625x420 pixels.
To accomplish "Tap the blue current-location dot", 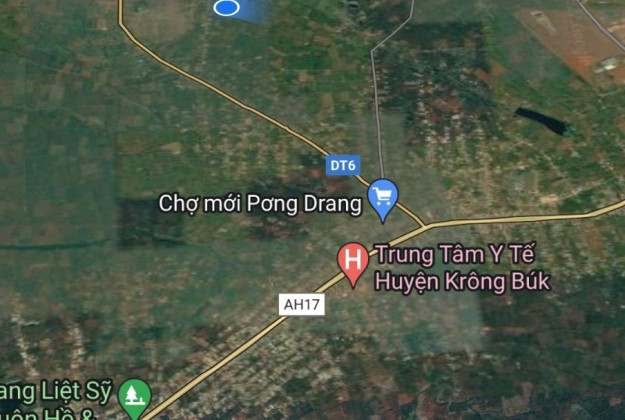I will pyautogui.click(x=227, y=8).
